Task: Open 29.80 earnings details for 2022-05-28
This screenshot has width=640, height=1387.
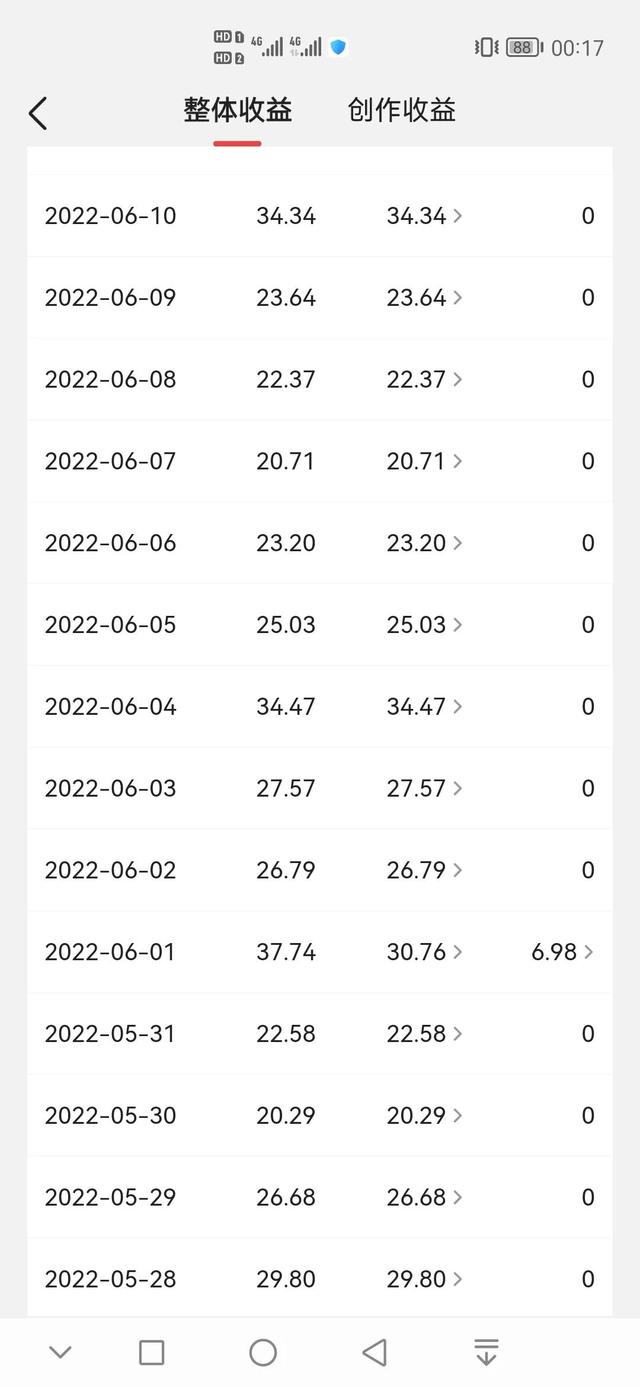Action: pyautogui.click(x=425, y=1280)
